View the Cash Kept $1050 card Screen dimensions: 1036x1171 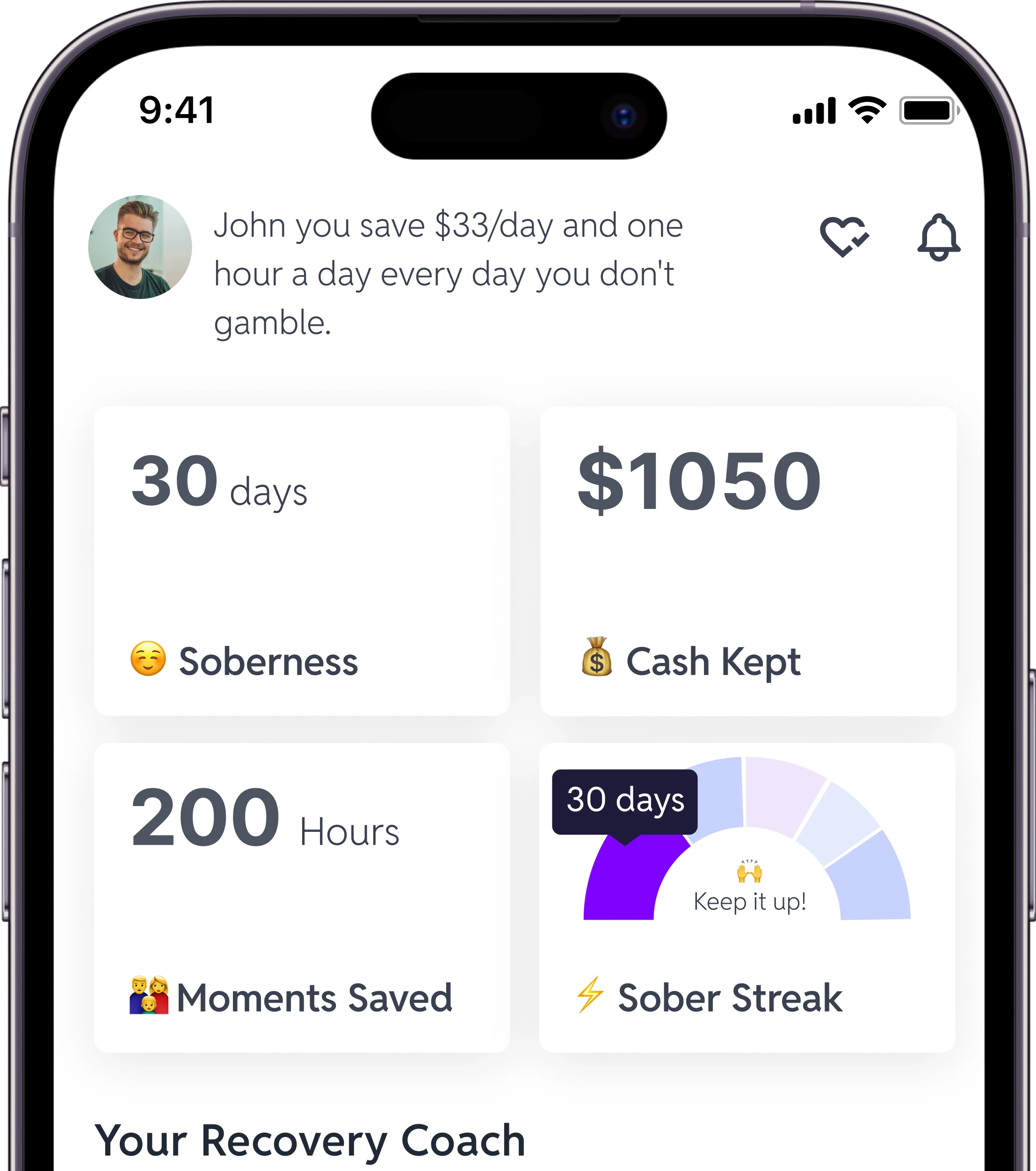point(748,561)
